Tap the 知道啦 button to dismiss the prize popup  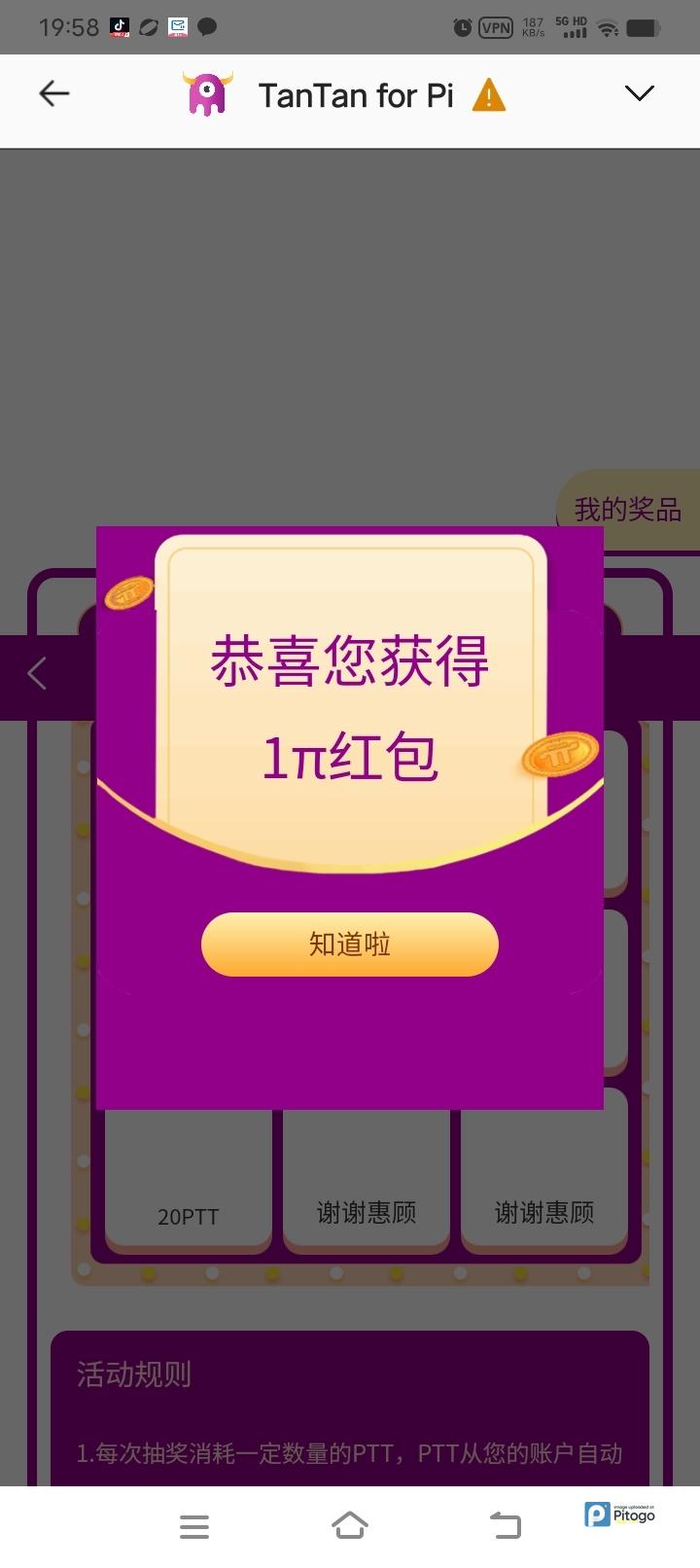coord(349,944)
